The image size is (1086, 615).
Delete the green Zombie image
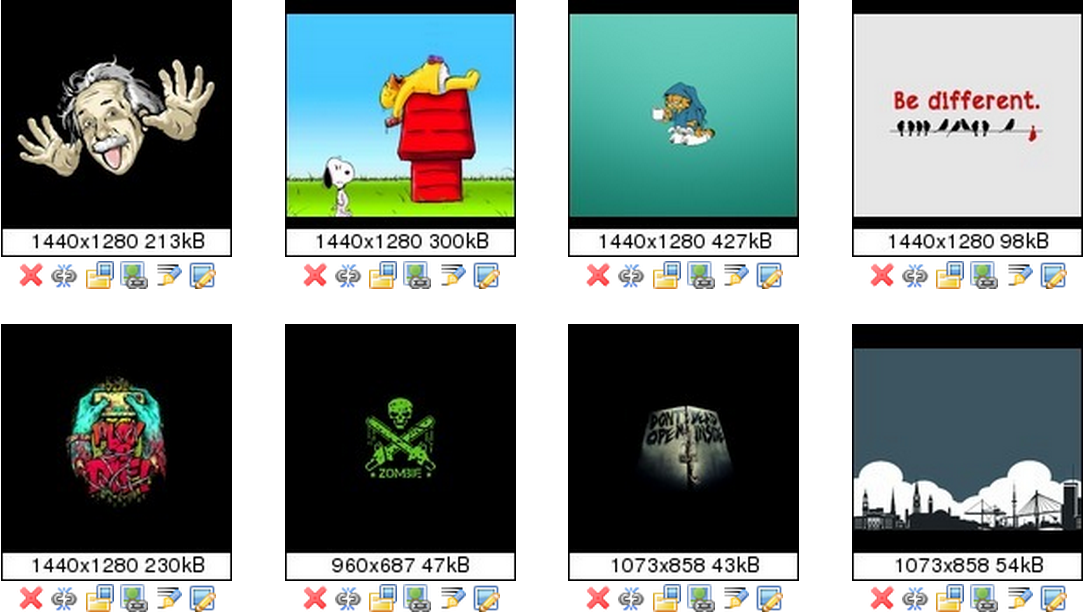tap(315, 598)
